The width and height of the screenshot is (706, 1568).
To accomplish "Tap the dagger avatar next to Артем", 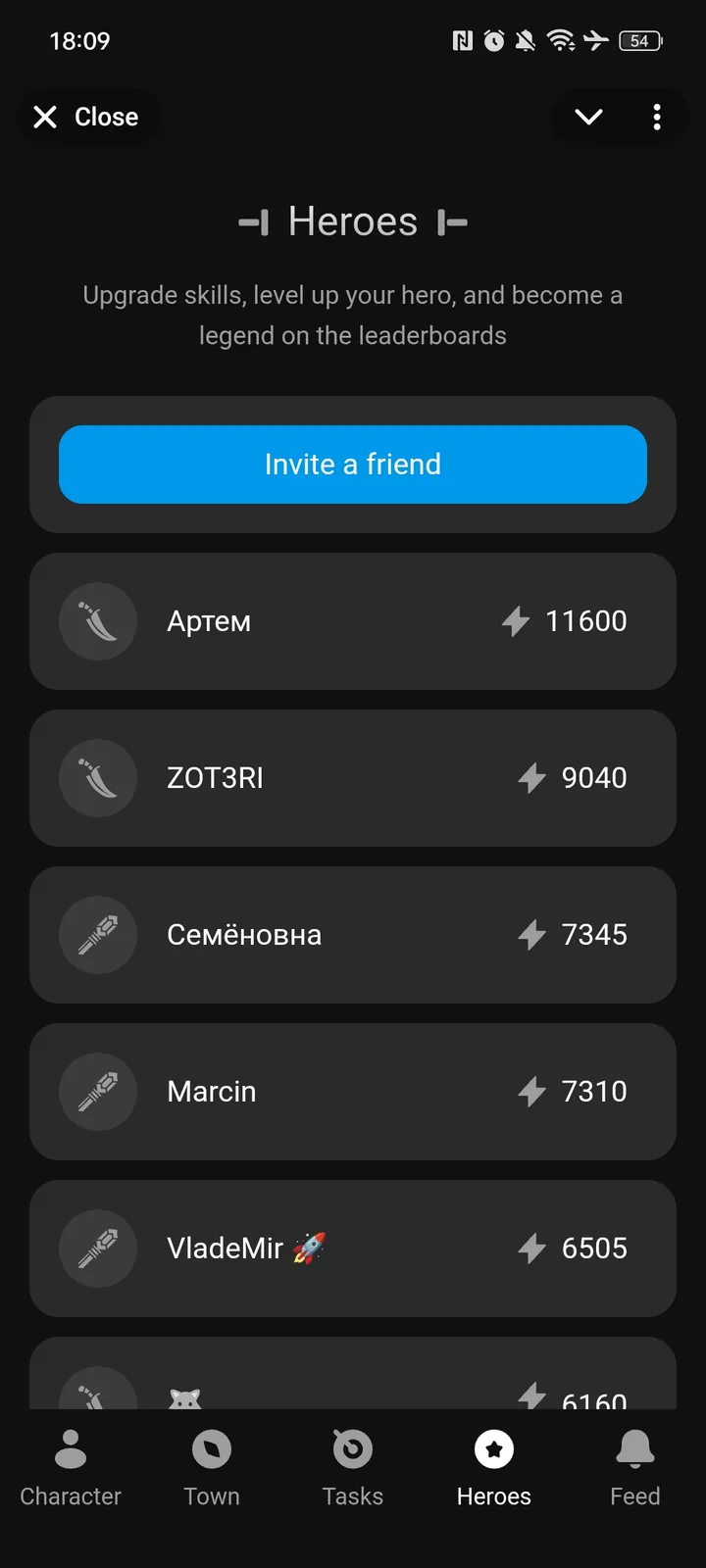I will click(x=98, y=620).
